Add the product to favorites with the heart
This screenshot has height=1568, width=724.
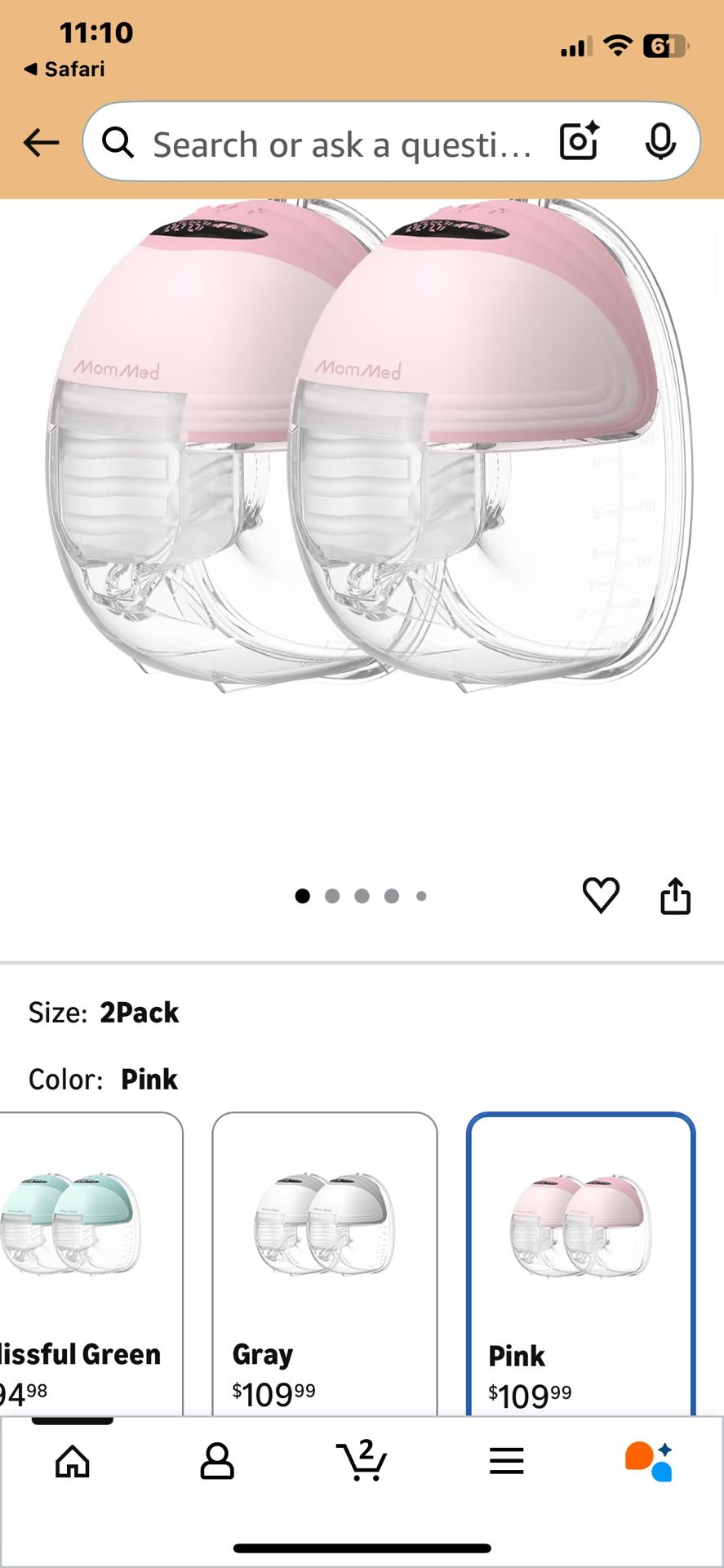point(601,895)
